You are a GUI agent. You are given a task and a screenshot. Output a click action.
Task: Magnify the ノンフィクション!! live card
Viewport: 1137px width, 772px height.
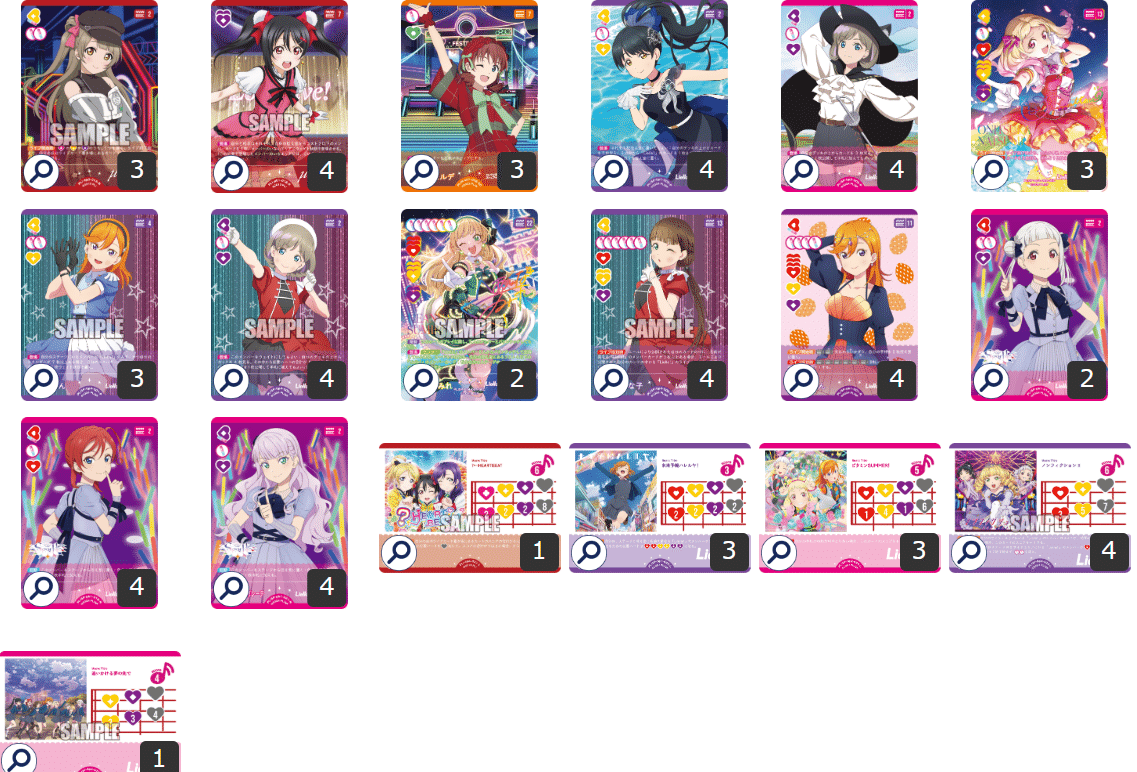point(967,552)
